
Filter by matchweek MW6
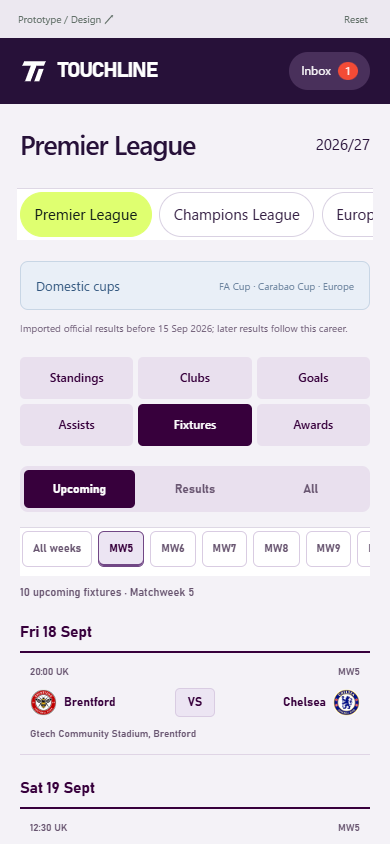[x=173, y=548]
